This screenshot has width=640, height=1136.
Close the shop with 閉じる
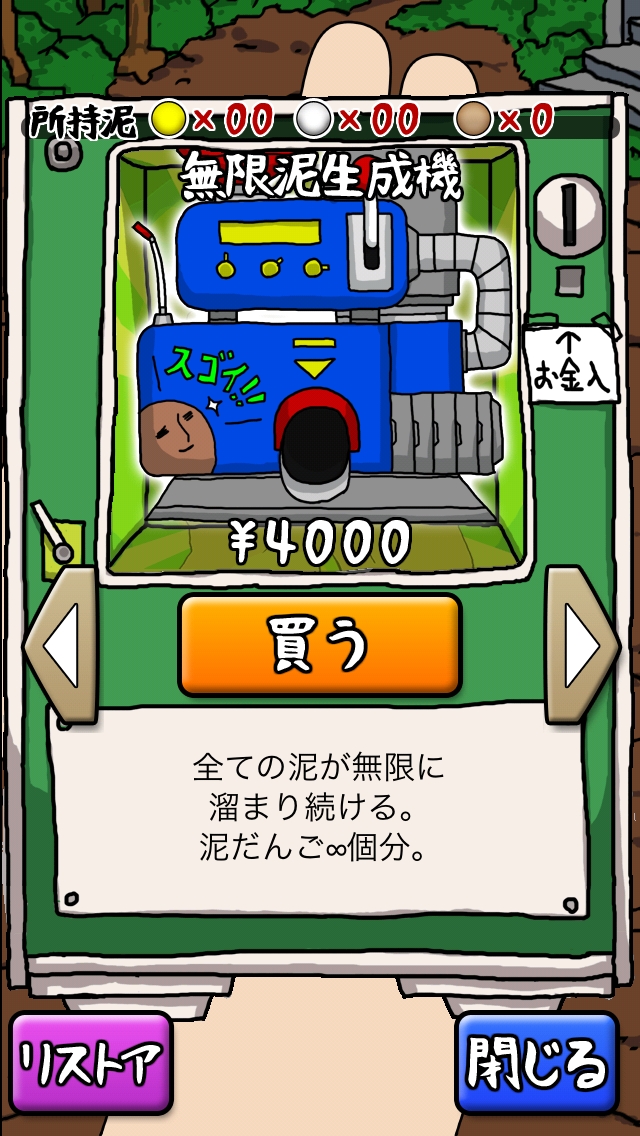click(537, 1064)
